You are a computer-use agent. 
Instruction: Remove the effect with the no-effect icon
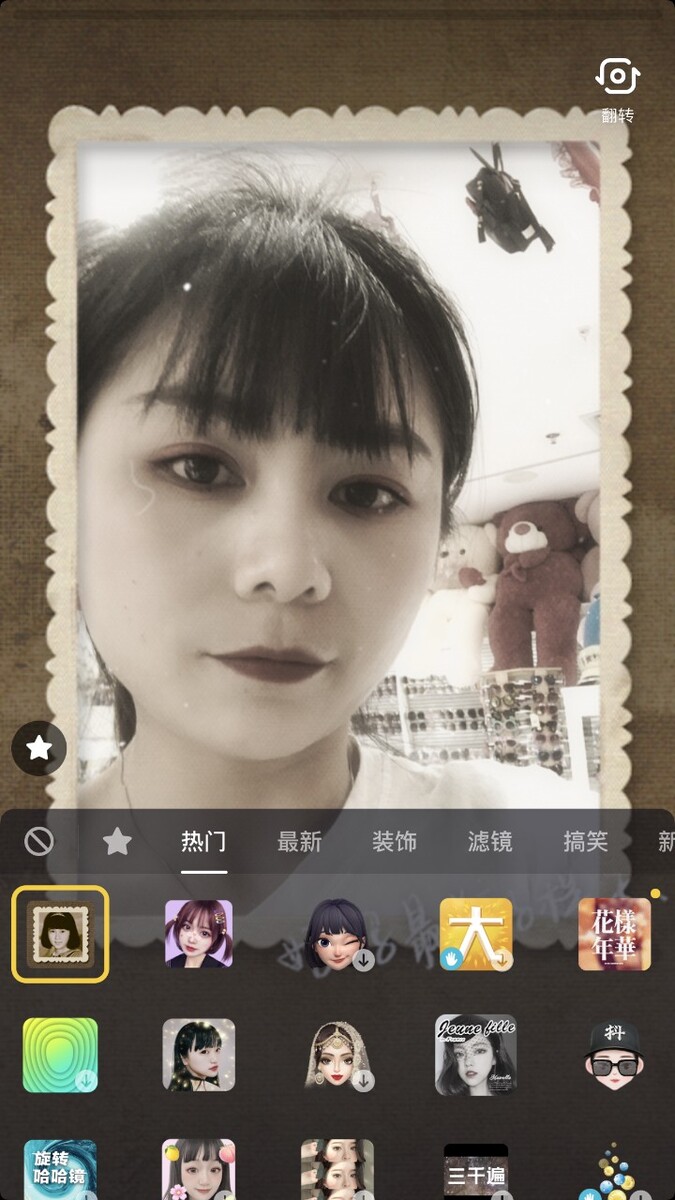(x=39, y=842)
